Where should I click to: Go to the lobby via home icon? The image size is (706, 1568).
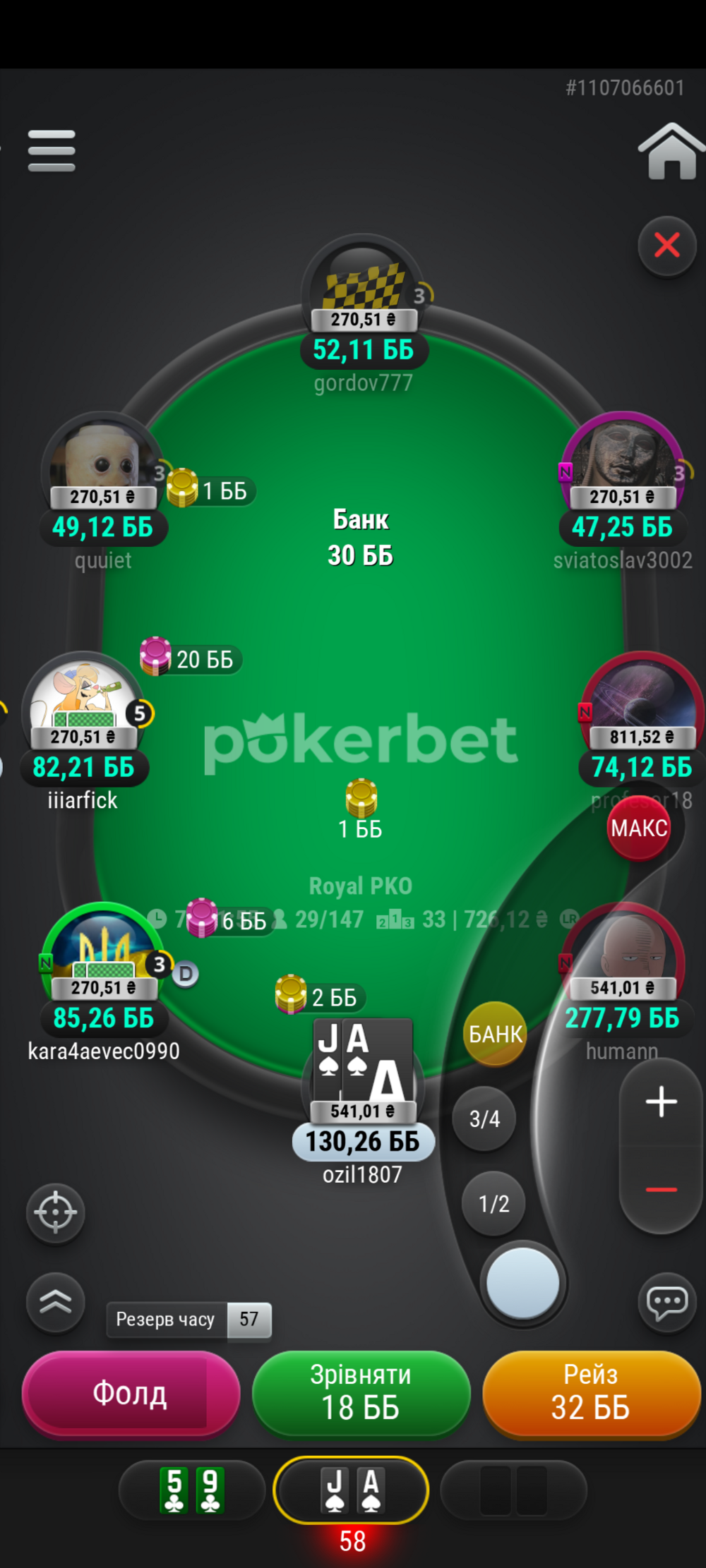[671, 151]
